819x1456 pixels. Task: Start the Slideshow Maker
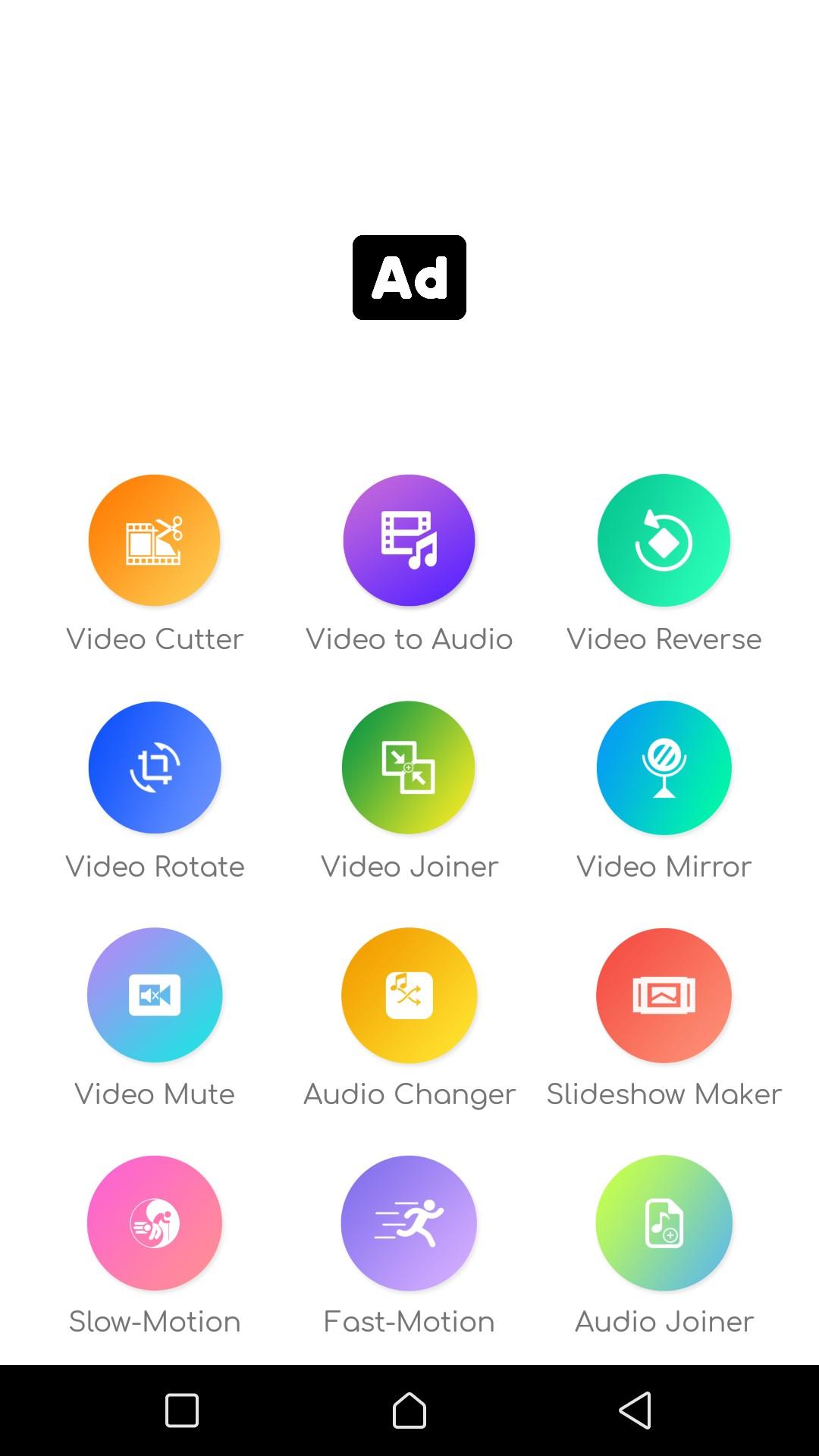tap(664, 995)
